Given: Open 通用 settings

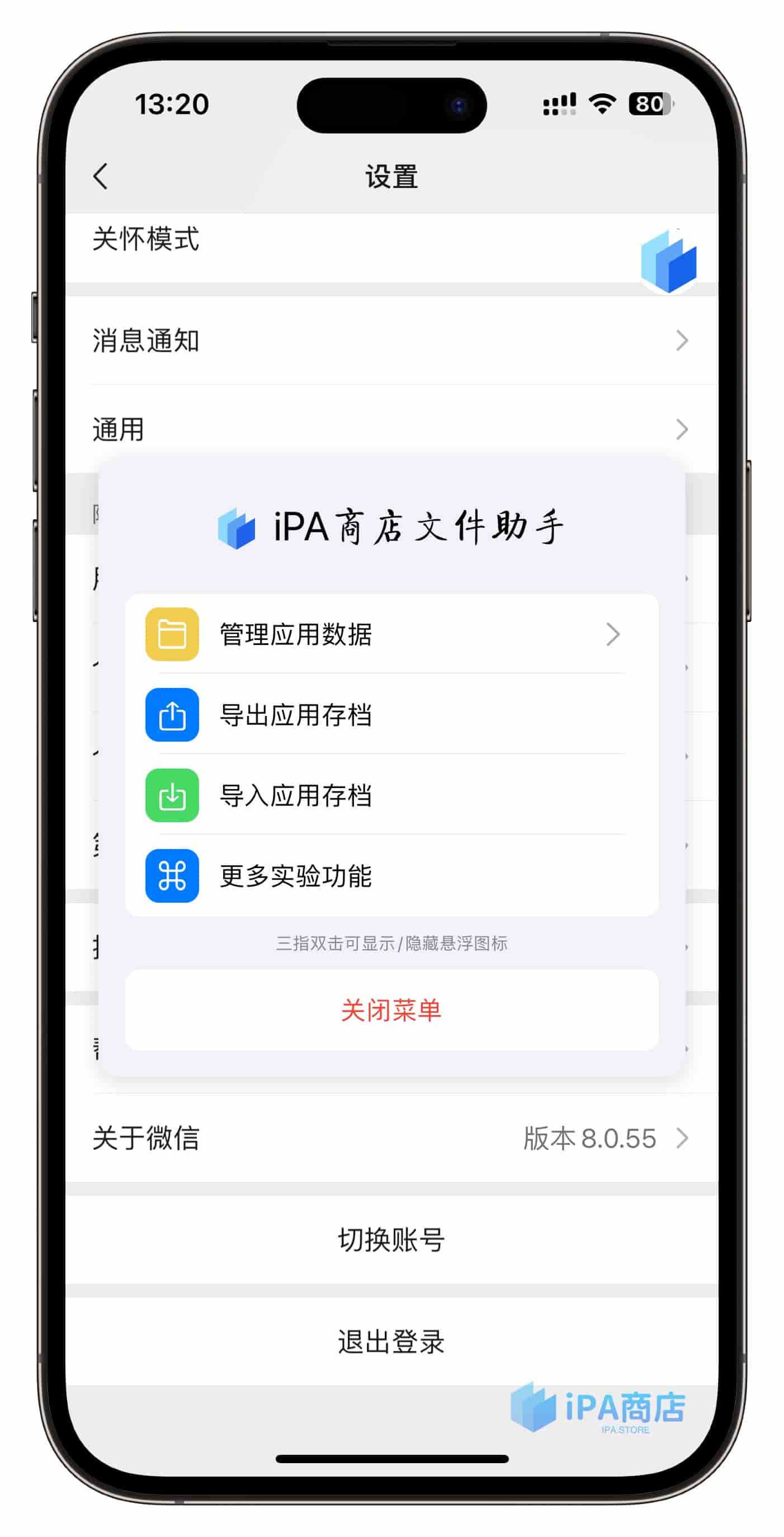Looking at the screenshot, I should [391, 429].
